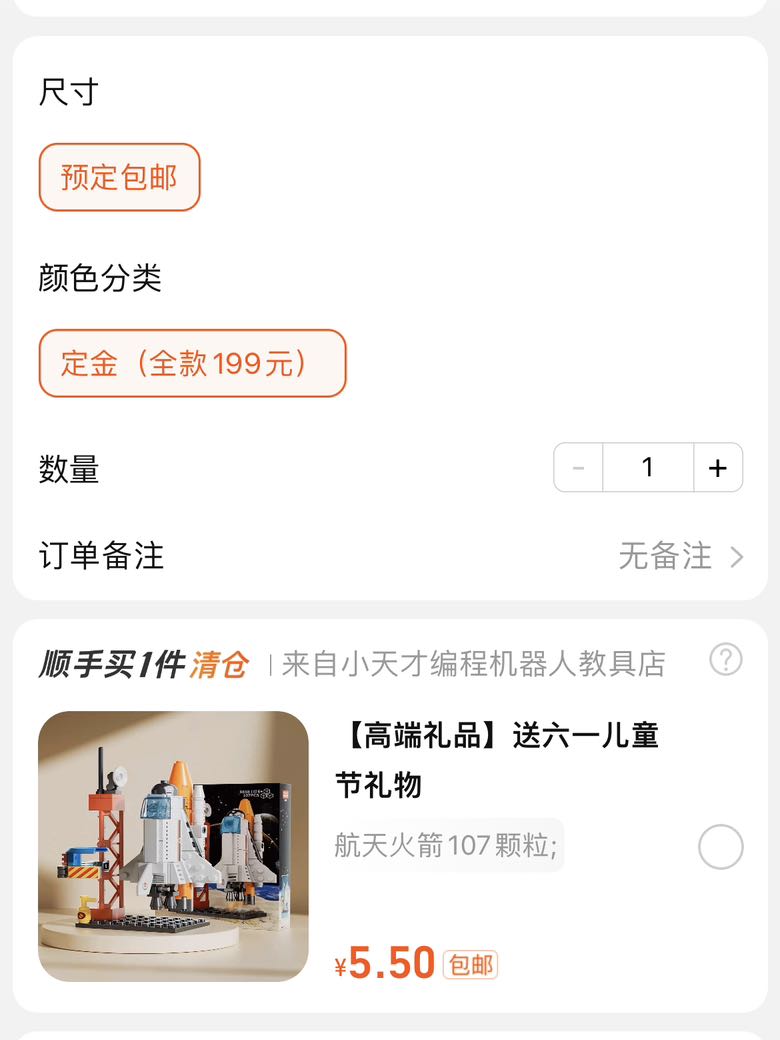The image size is (780, 1040).
Task: Select the 定金（全款199元）color option
Action: (x=192, y=363)
